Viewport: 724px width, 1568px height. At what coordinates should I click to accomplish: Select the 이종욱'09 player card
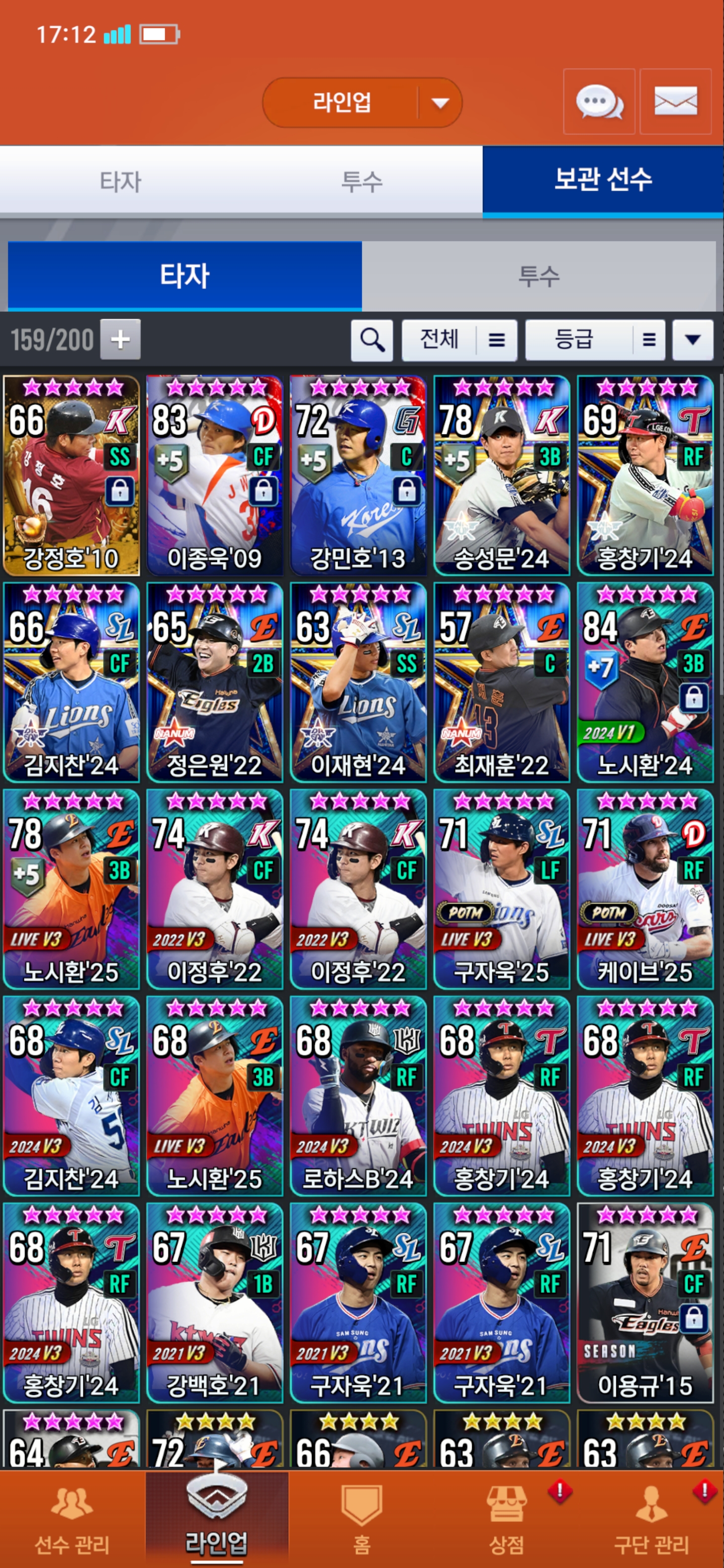[215, 475]
